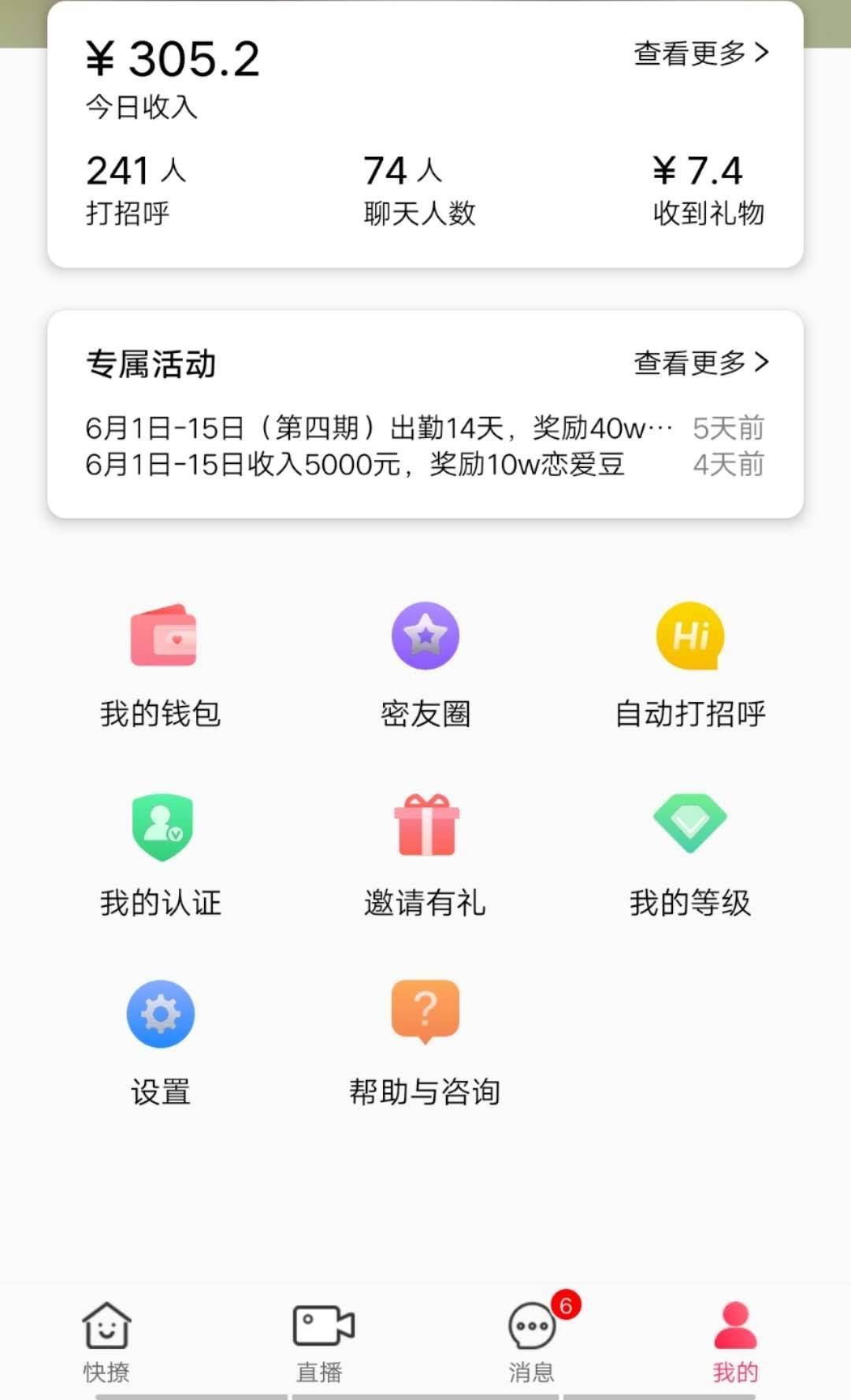Open 查看更多 for 专属活动
The height and width of the screenshot is (1400, 851).
pyautogui.click(x=700, y=362)
